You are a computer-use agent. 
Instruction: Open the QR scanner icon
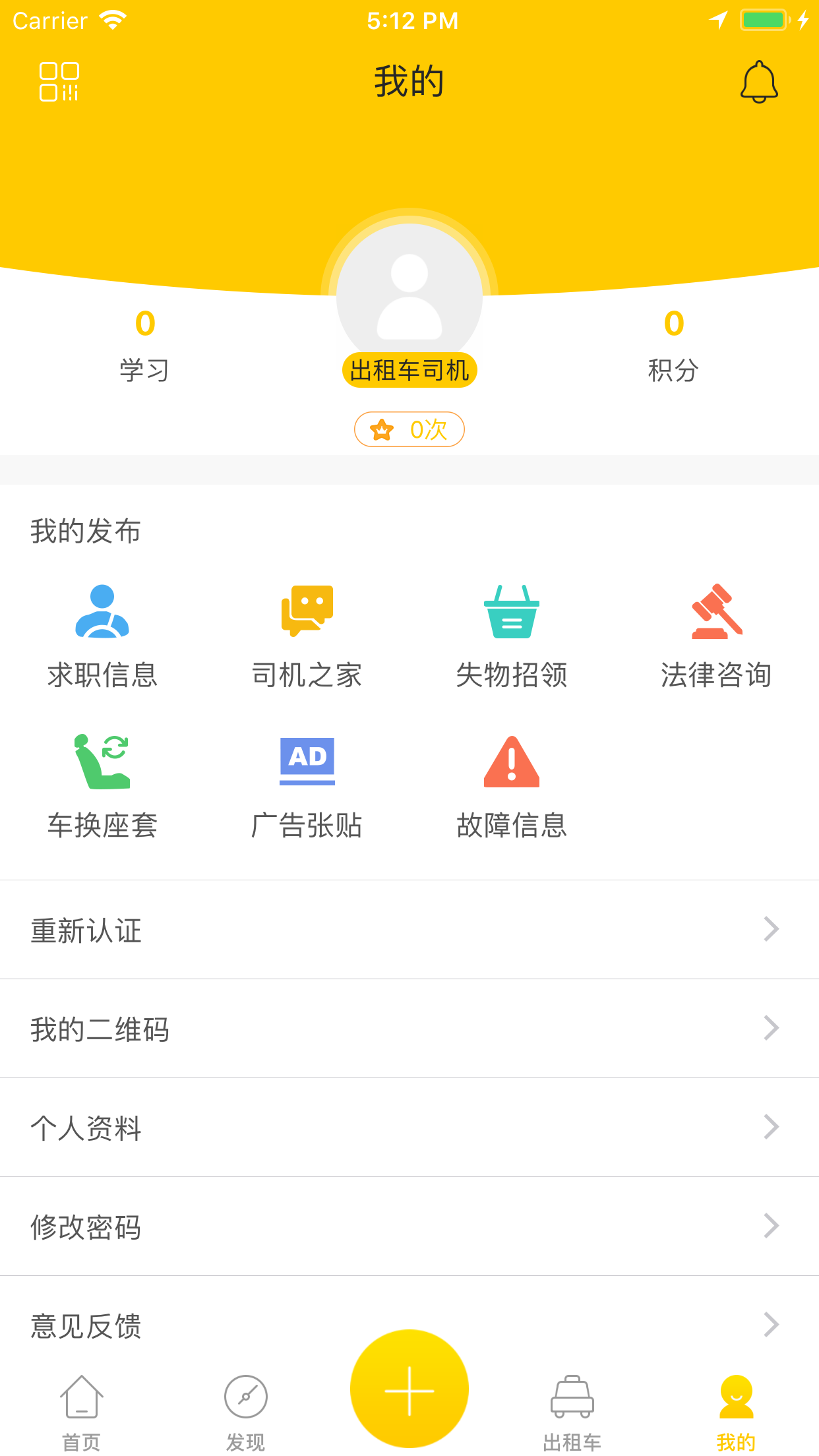coord(59,82)
